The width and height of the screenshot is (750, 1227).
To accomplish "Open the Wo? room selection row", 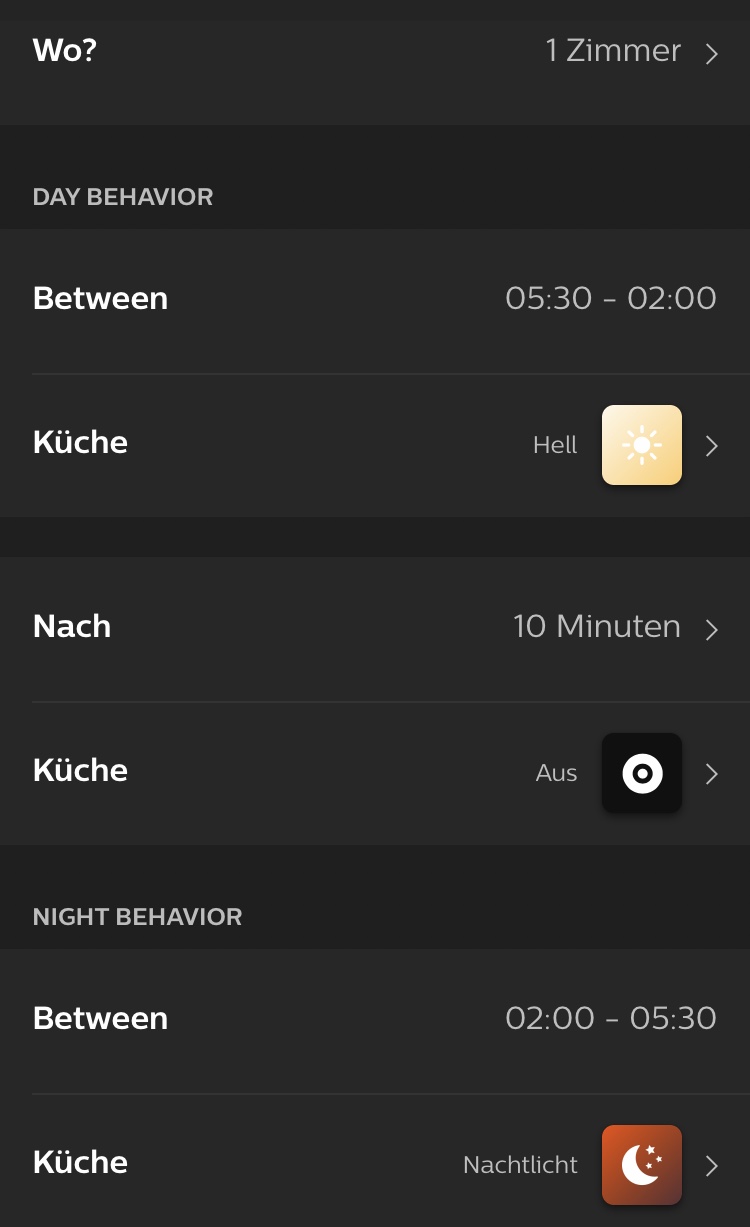I will click(x=375, y=52).
